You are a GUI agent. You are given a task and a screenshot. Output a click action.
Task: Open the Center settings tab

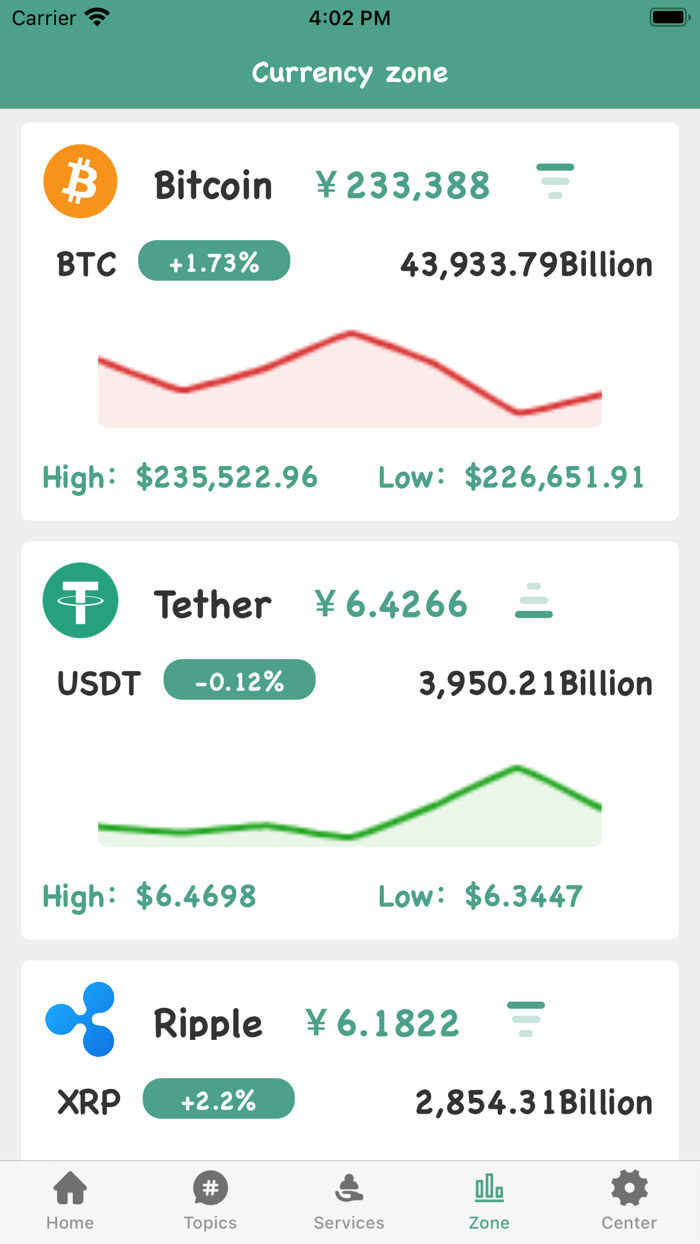point(629,1201)
